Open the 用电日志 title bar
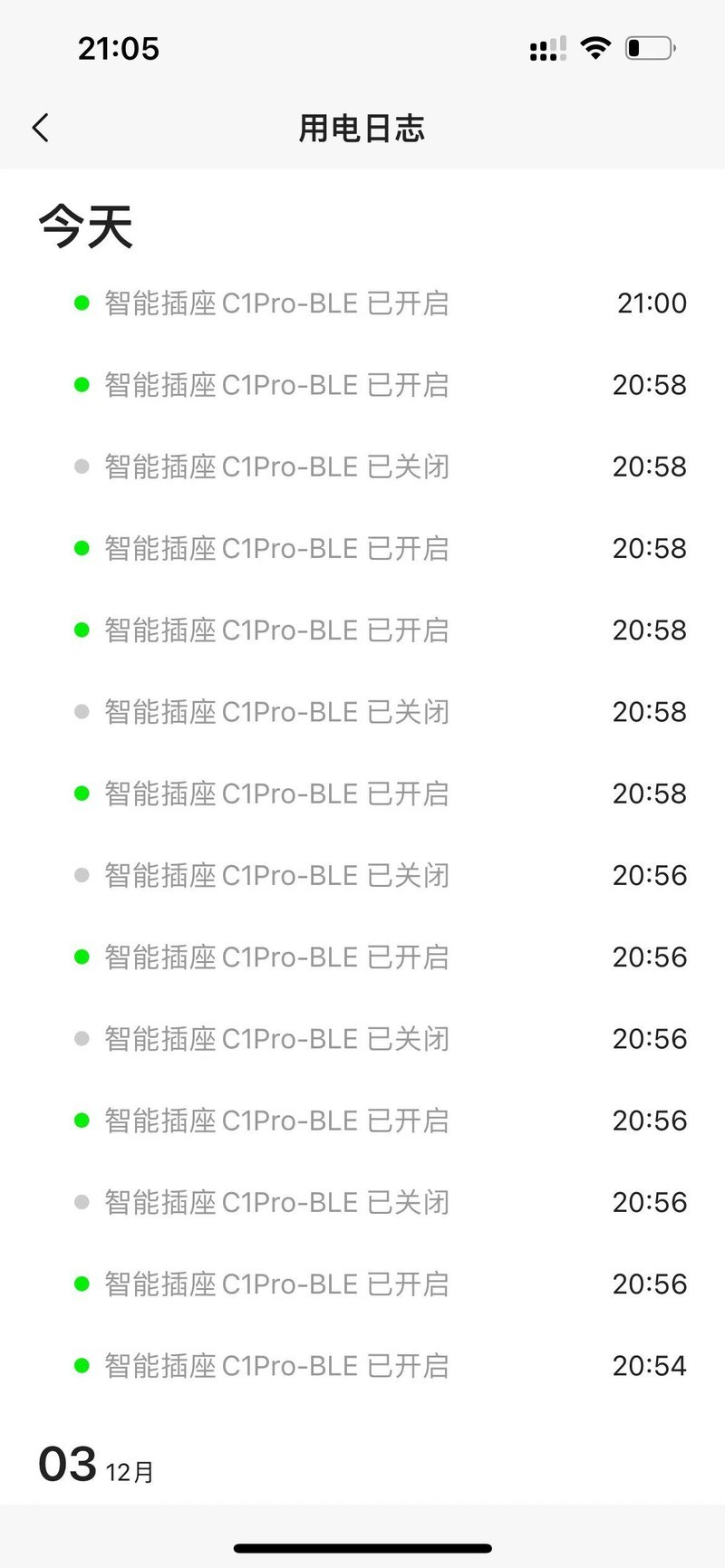The image size is (725, 1568). [x=362, y=128]
